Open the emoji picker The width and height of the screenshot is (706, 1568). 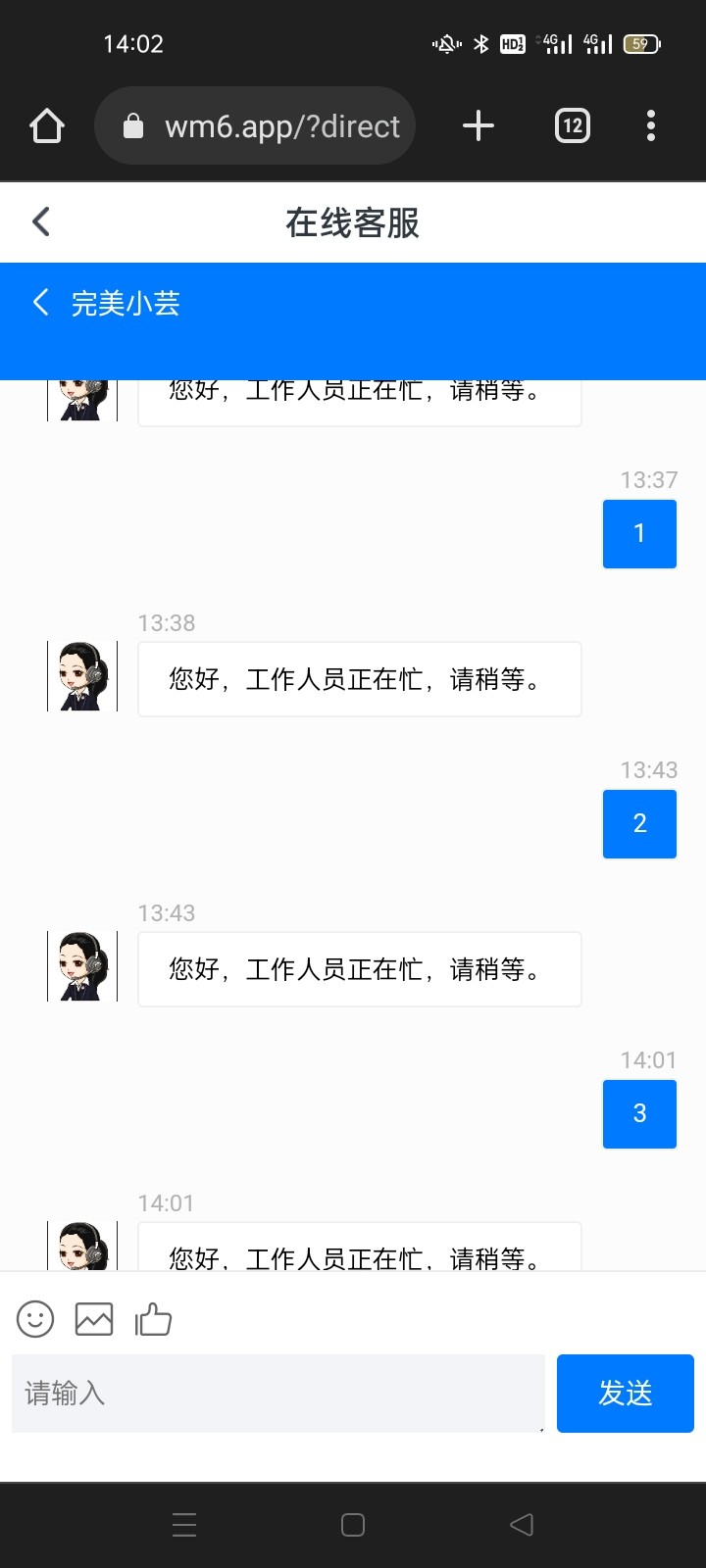coord(35,1319)
